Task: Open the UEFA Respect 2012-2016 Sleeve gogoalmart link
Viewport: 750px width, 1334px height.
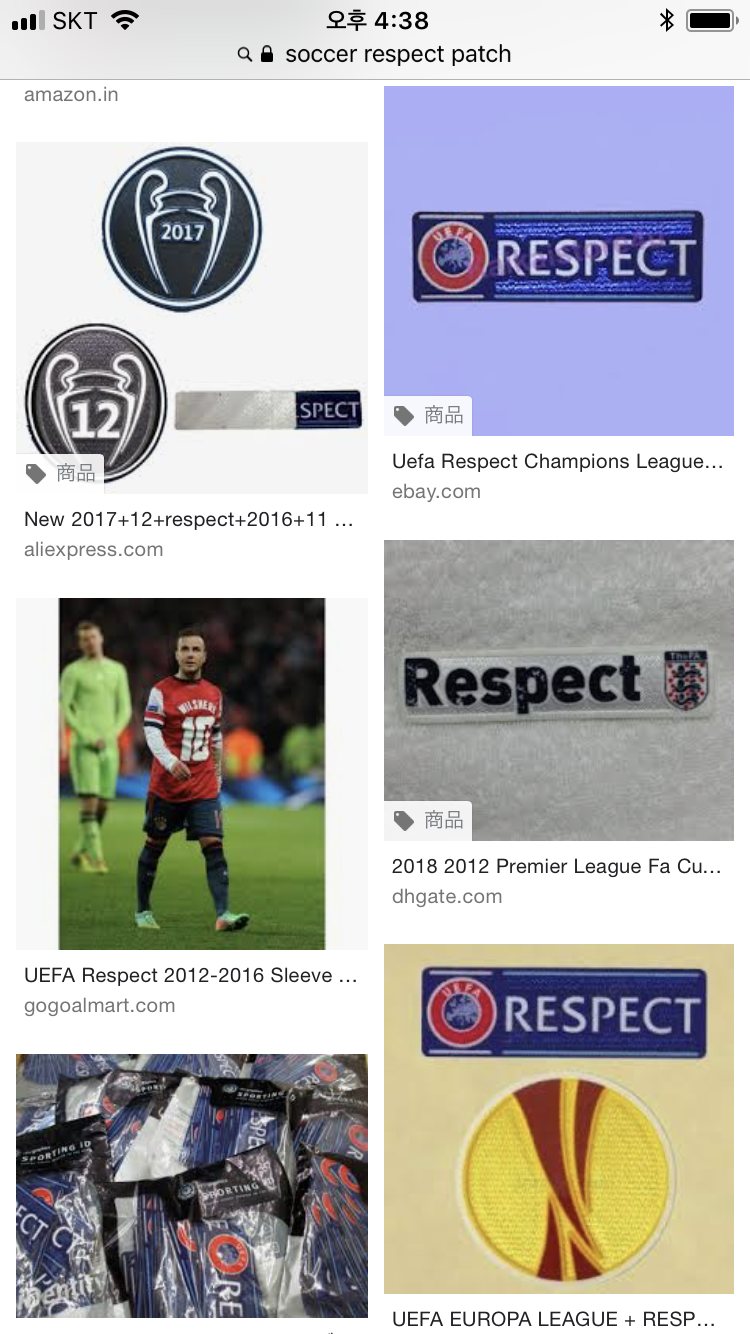Action: (x=190, y=976)
